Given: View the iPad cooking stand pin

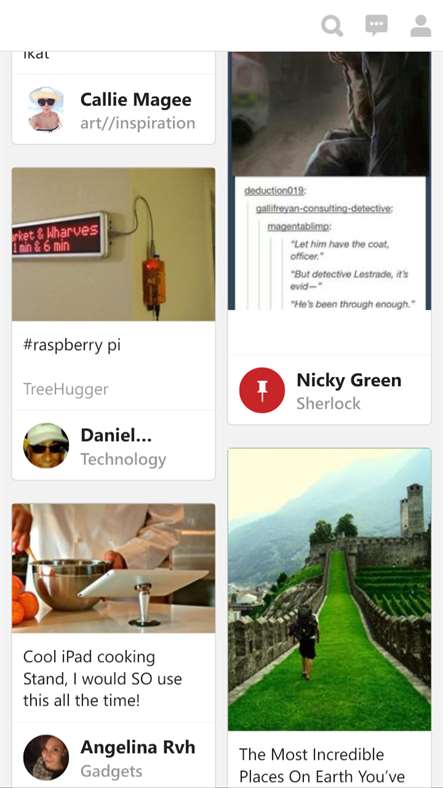Looking at the screenshot, I should coord(114,568).
